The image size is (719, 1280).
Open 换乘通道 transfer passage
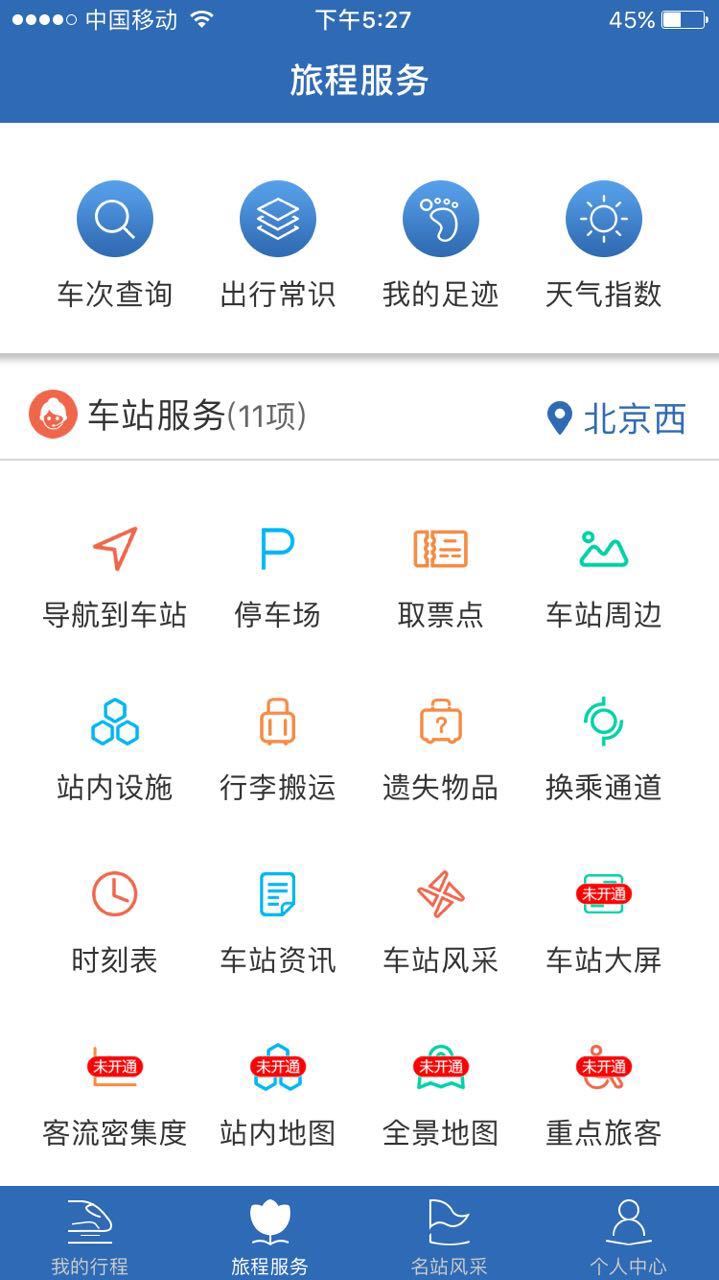pos(604,750)
